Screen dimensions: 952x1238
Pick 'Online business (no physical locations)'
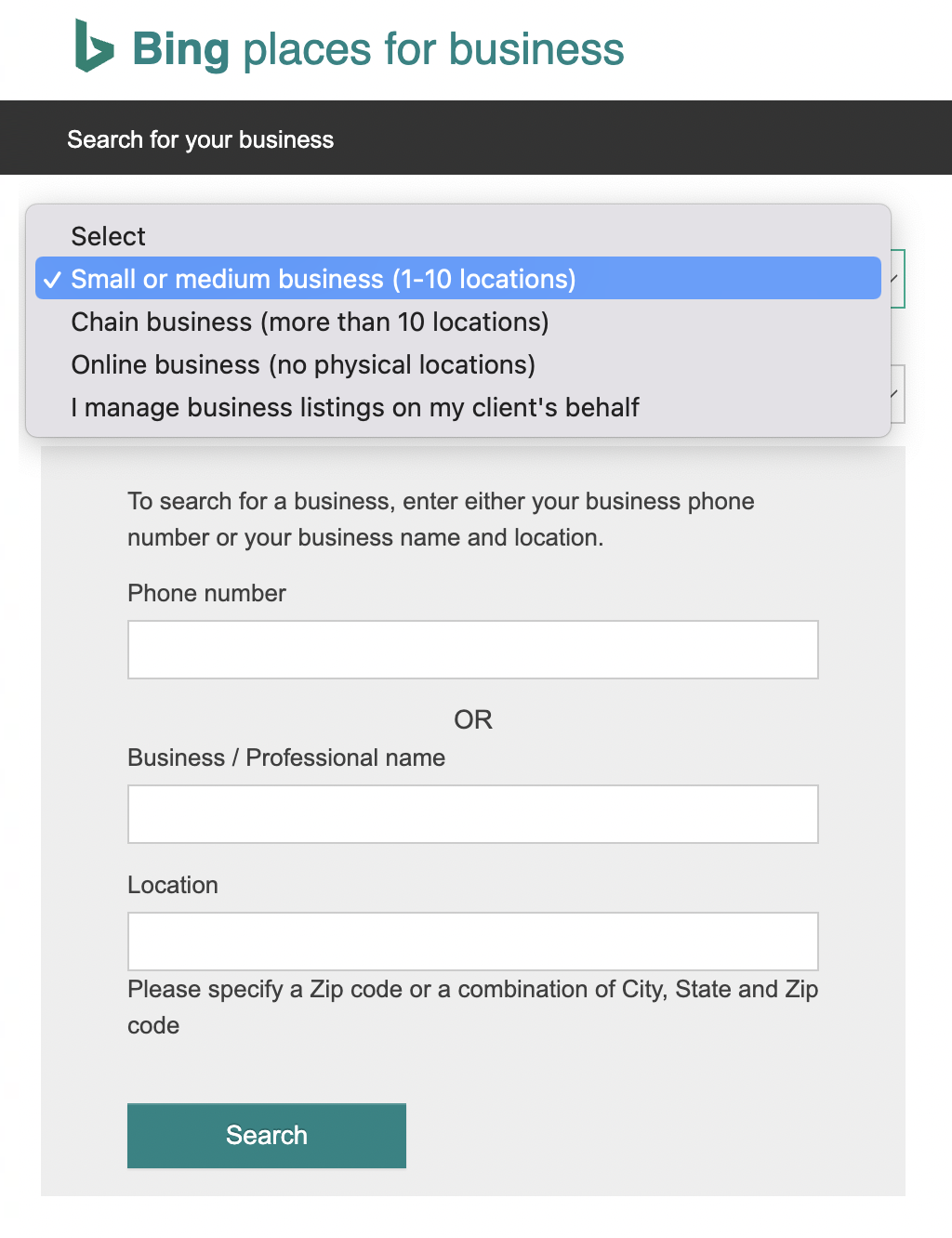303,364
